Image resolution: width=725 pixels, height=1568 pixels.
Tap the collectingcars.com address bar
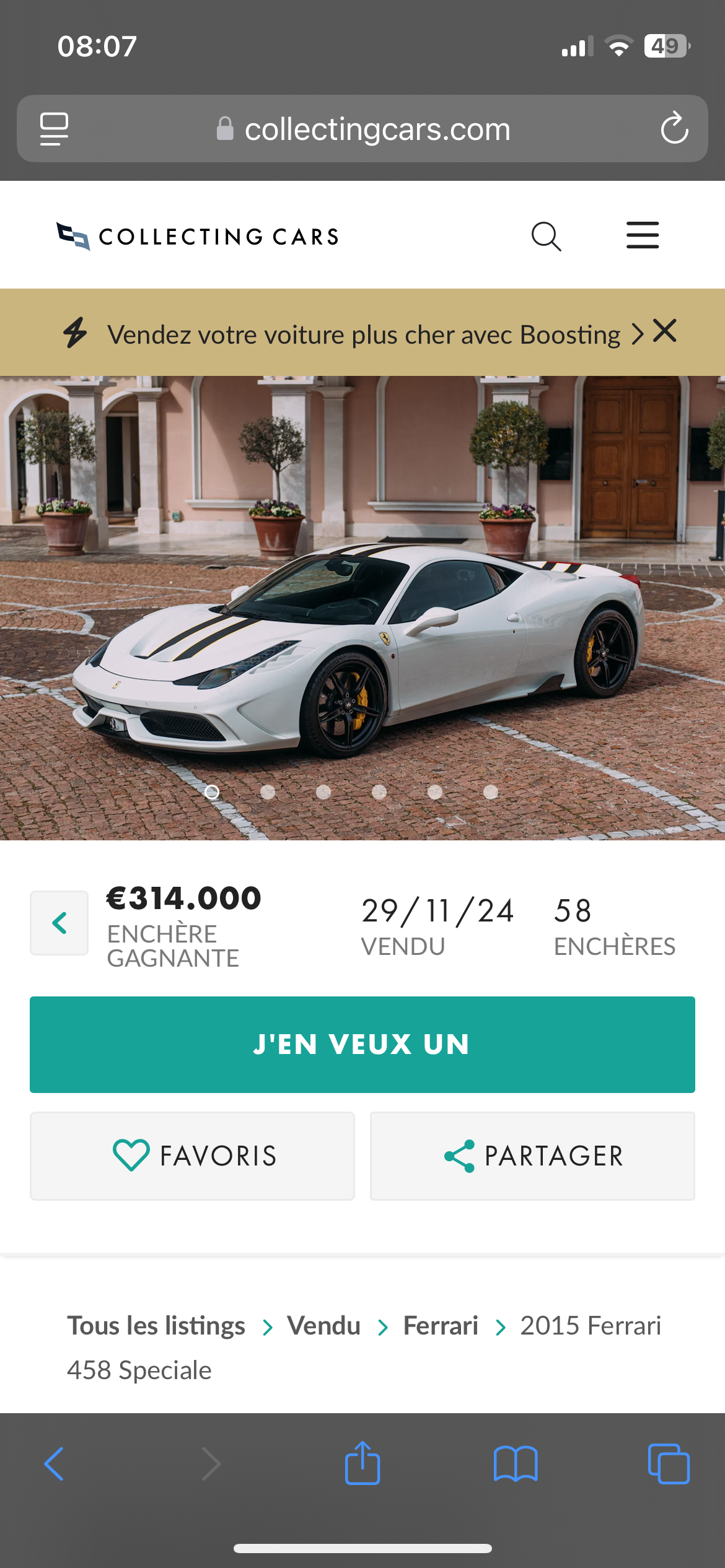[x=362, y=129]
